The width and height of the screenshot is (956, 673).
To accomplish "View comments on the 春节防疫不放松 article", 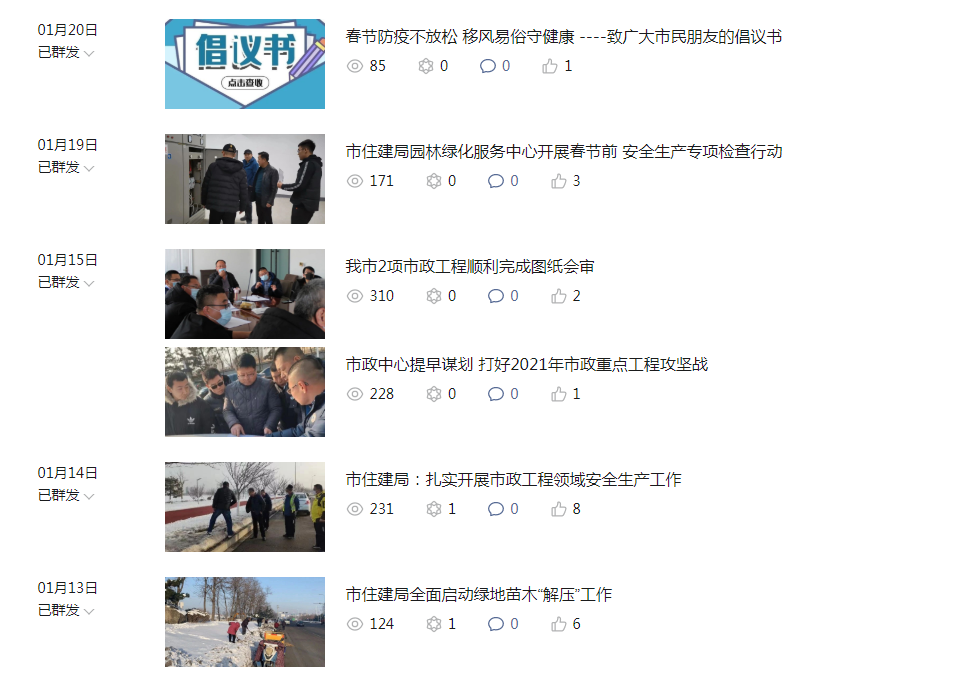I will pyautogui.click(x=495, y=66).
